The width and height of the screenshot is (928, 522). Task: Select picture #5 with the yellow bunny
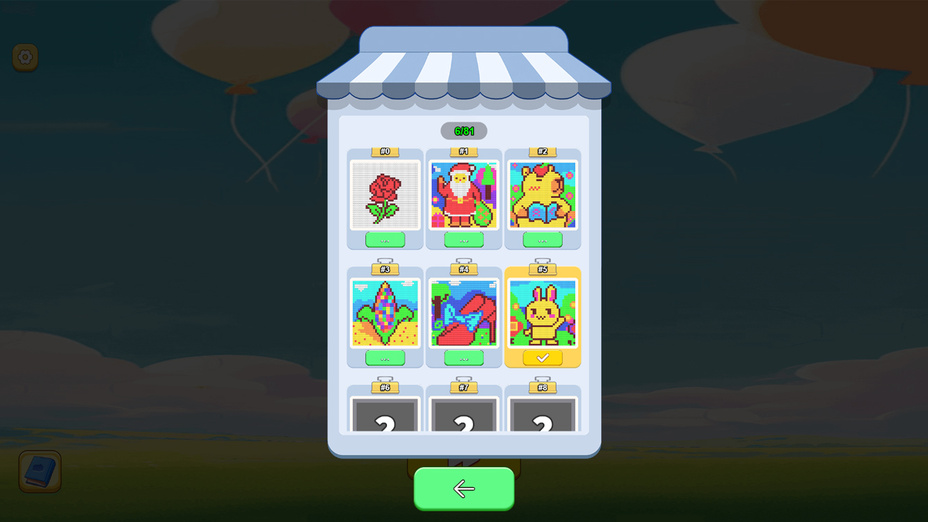pyautogui.click(x=543, y=313)
